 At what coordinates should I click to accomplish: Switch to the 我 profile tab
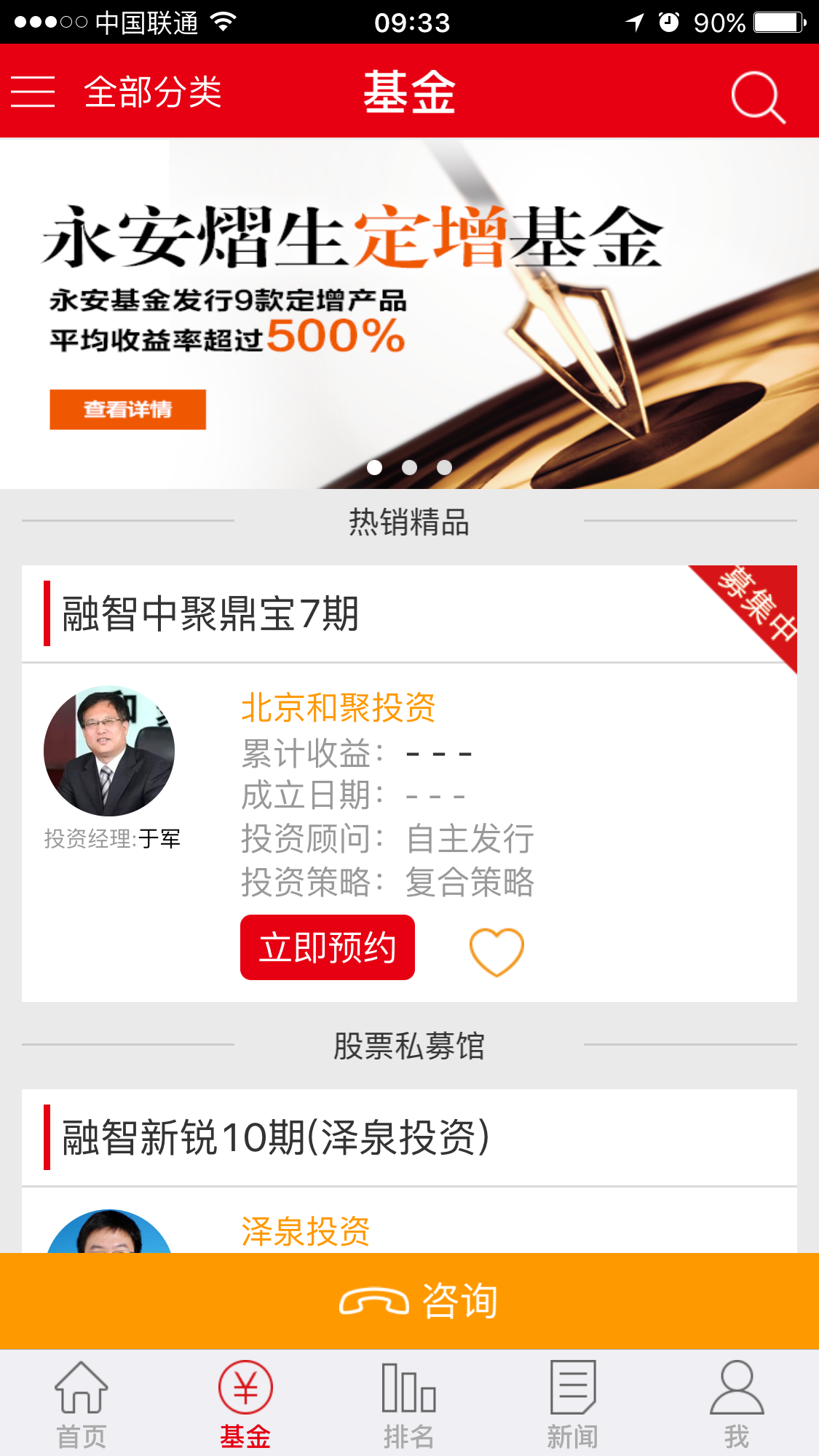(737, 1401)
